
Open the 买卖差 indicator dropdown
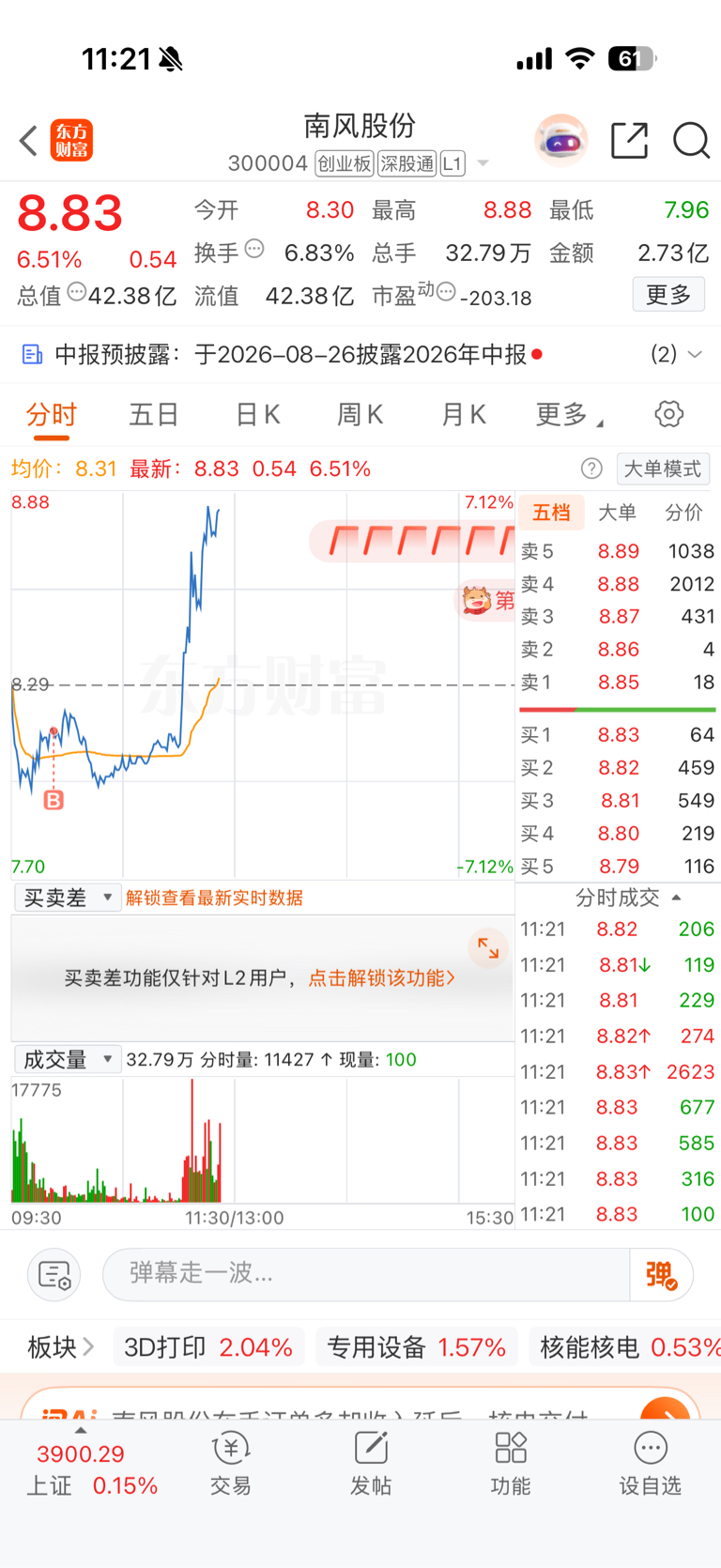click(68, 898)
